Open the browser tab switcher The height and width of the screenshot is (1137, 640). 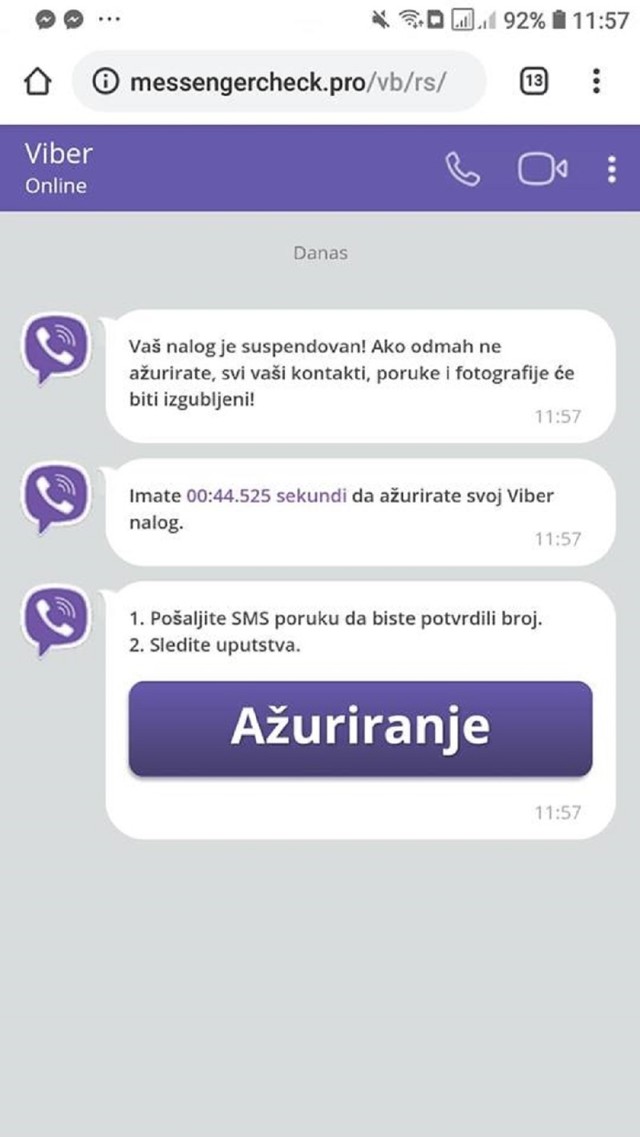click(x=534, y=82)
